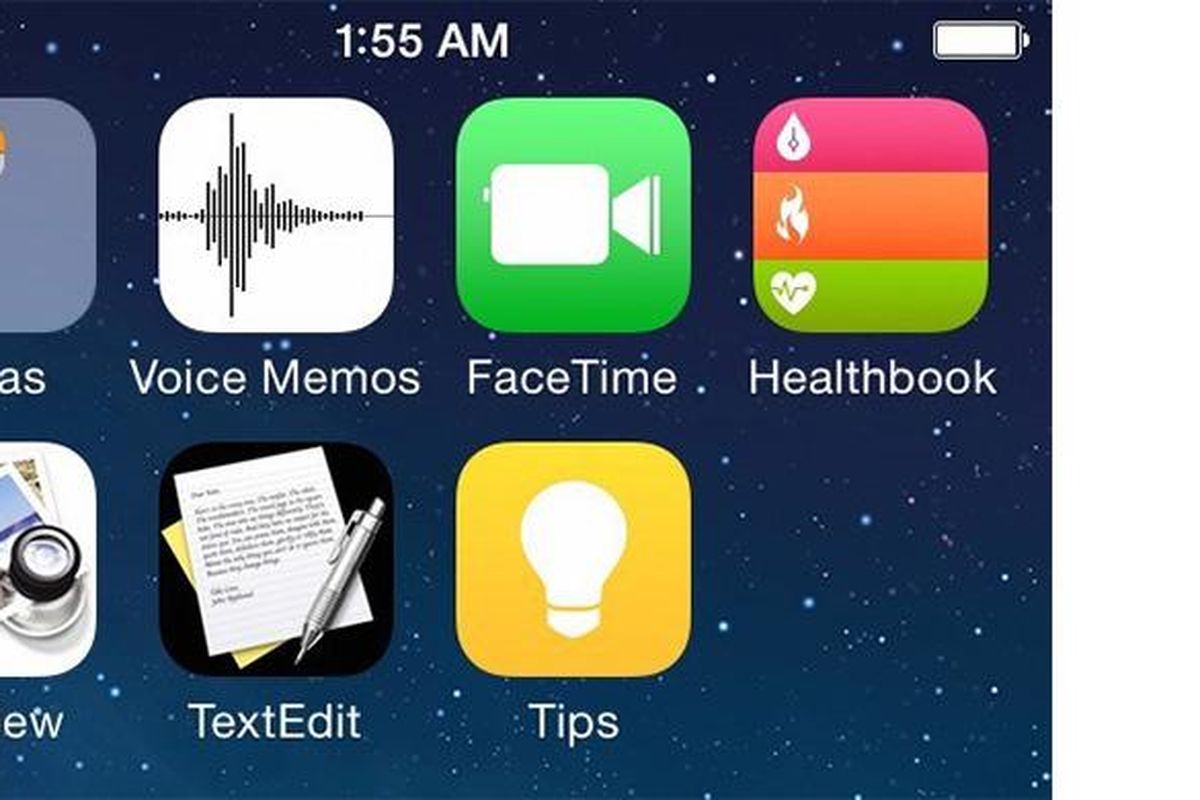
Task: Open the Tips app
Action: point(573,560)
